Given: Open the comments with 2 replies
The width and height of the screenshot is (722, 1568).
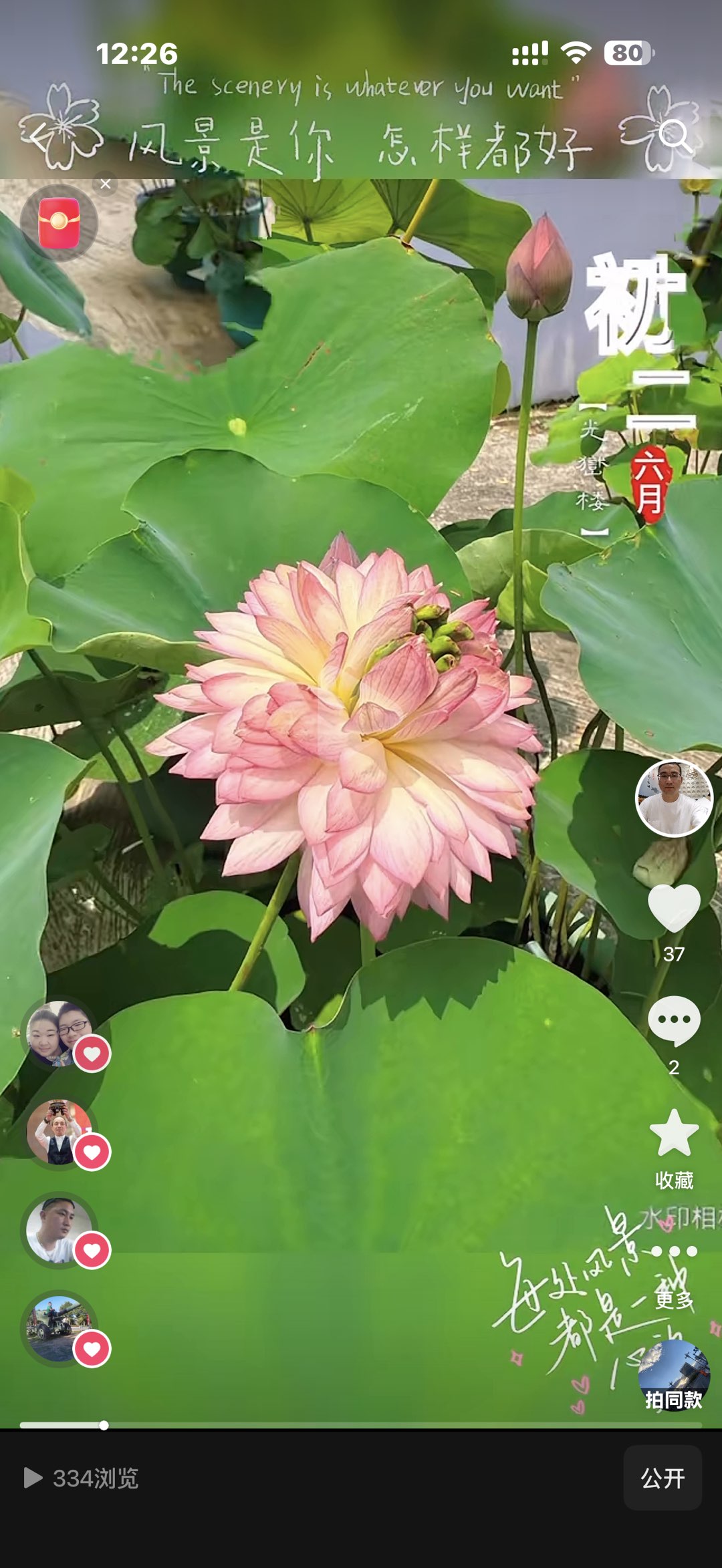Looking at the screenshot, I should click(x=674, y=1021).
